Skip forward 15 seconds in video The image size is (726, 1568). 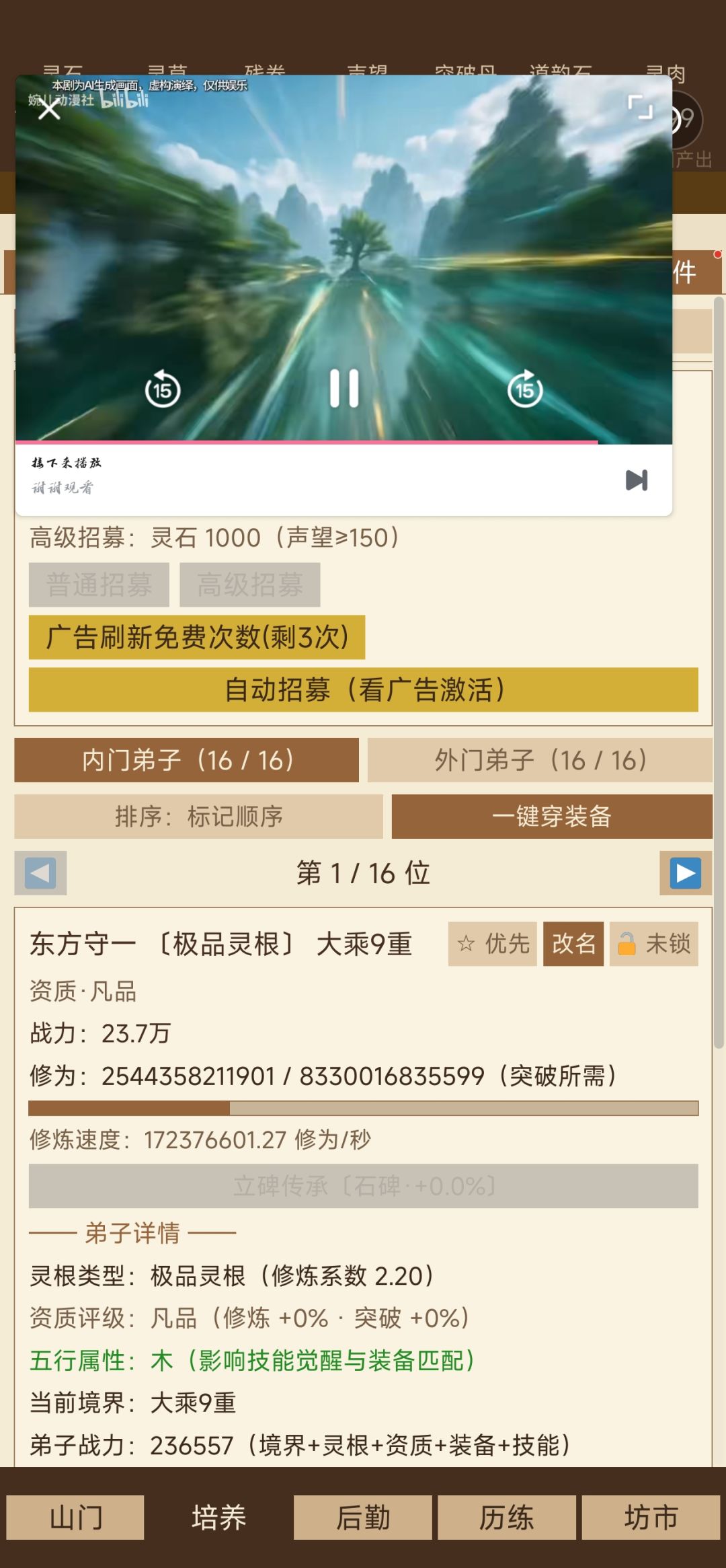click(525, 389)
